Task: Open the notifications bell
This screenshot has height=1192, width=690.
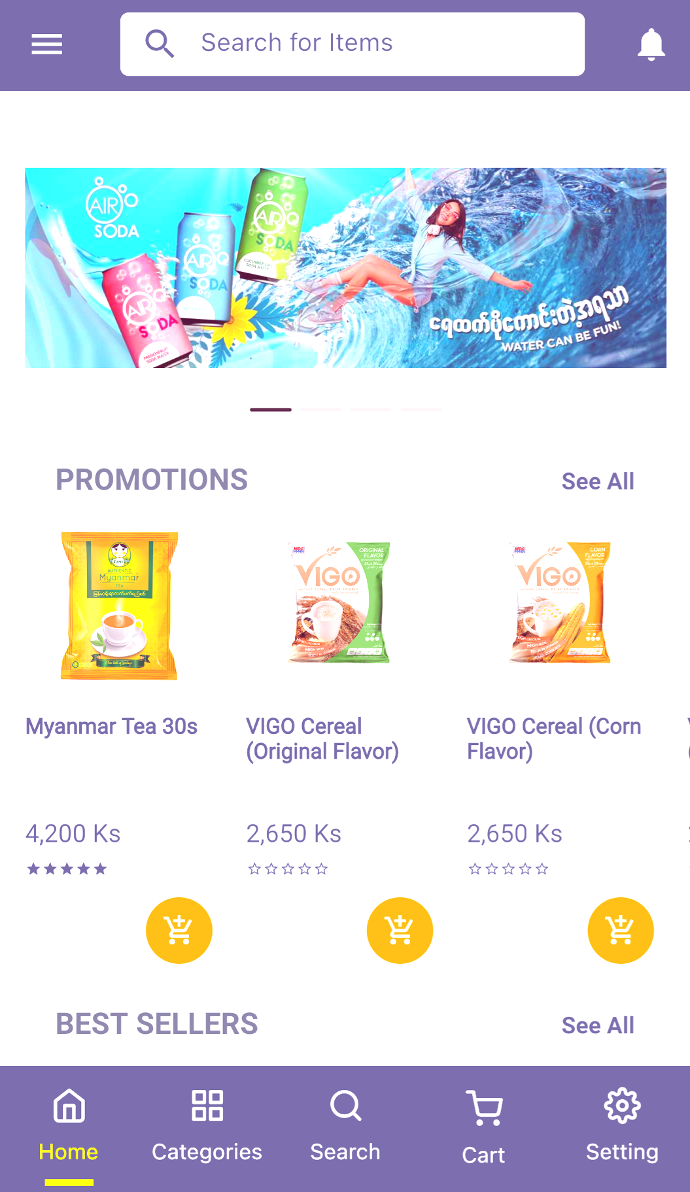Action: tap(651, 44)
